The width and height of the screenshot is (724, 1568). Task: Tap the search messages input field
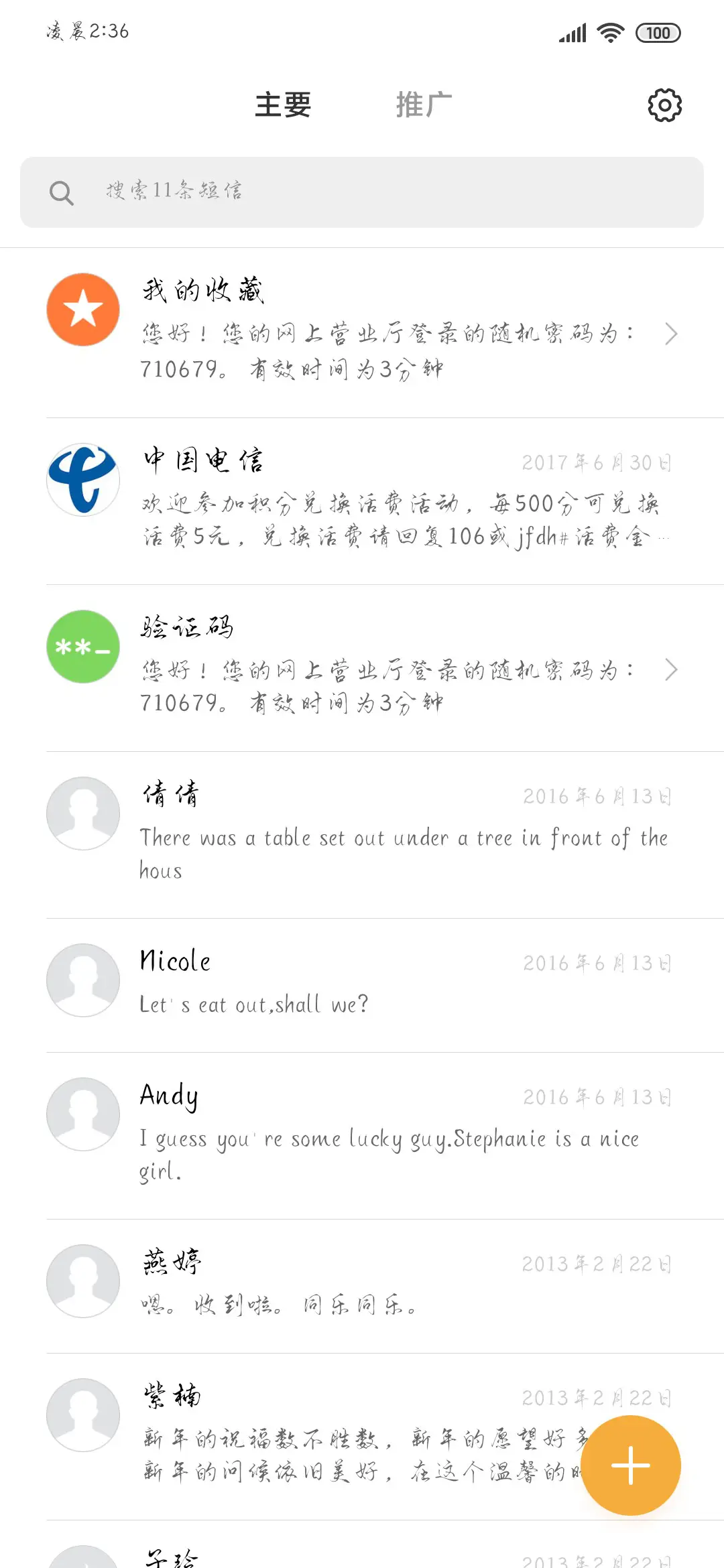[x=362, y=192]
